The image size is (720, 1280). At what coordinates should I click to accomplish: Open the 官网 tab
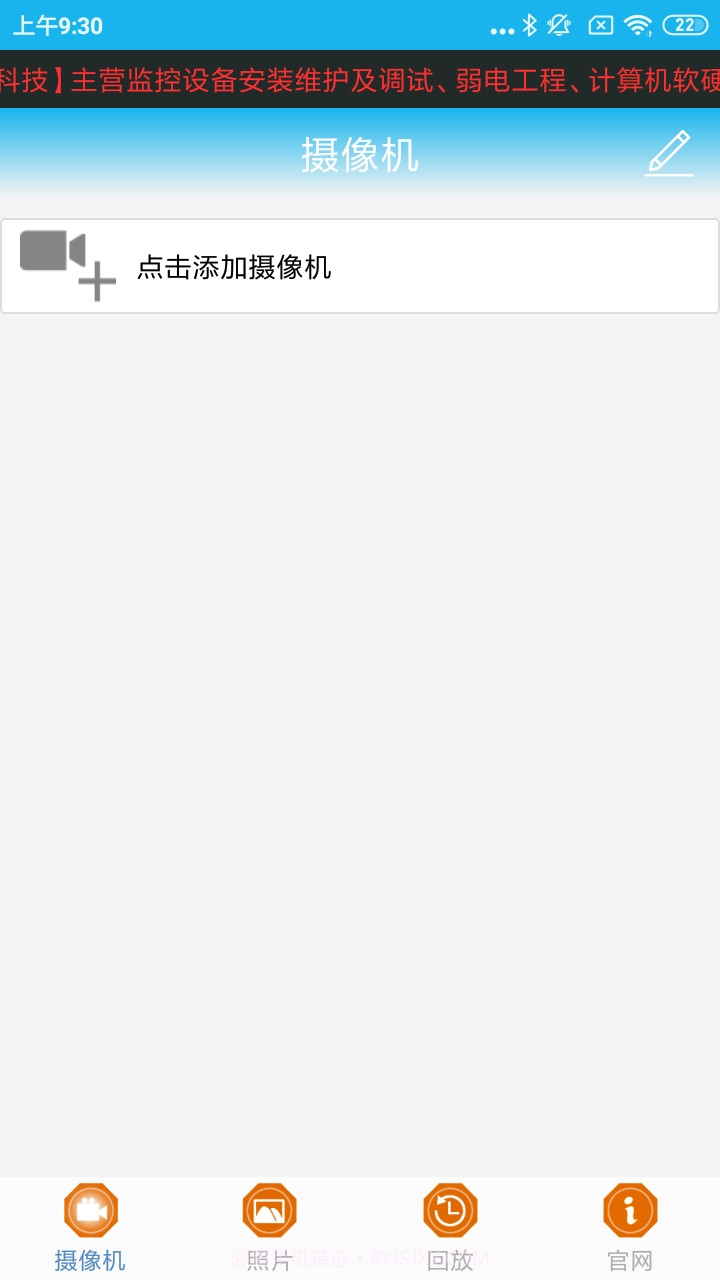[x=630, y=1226]
